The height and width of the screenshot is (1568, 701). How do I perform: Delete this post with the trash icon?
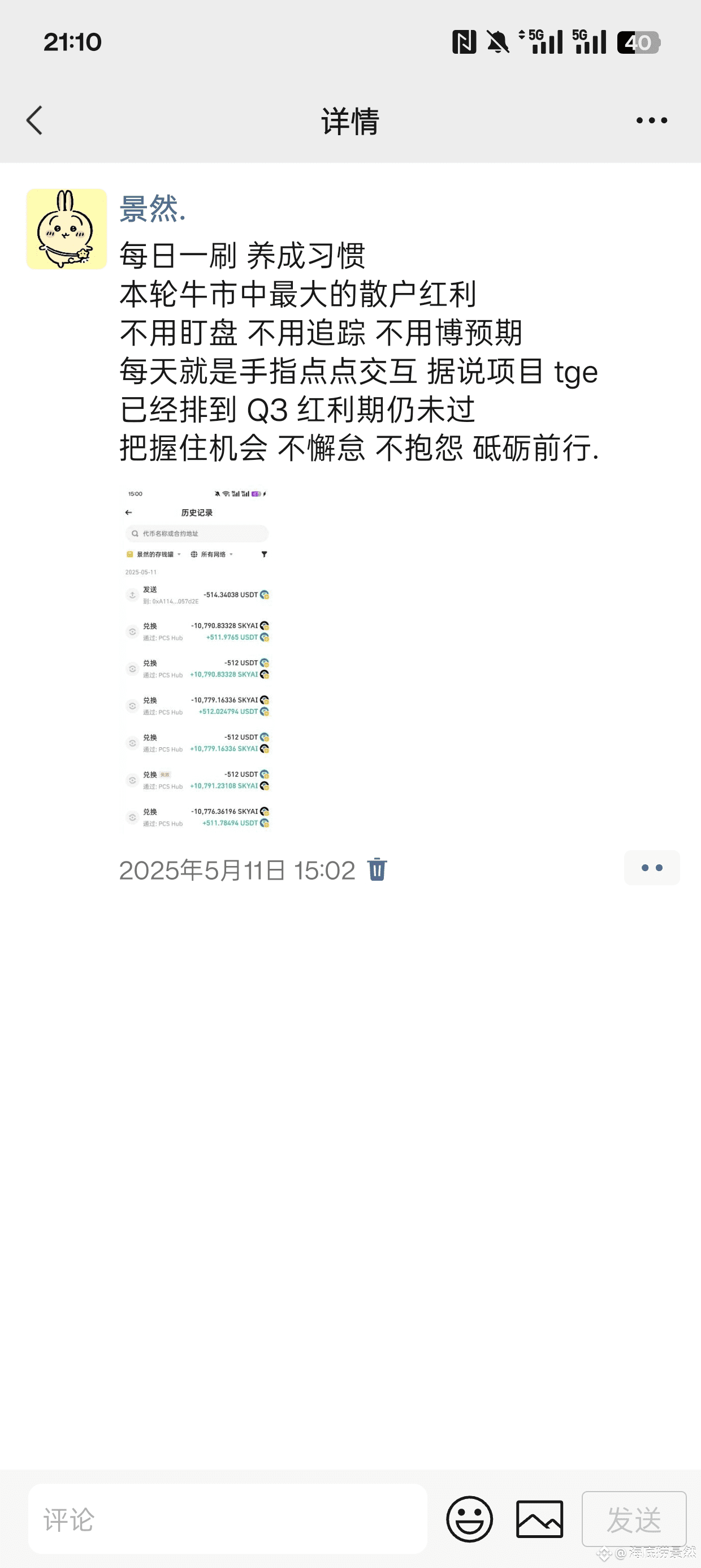[377, 869]
